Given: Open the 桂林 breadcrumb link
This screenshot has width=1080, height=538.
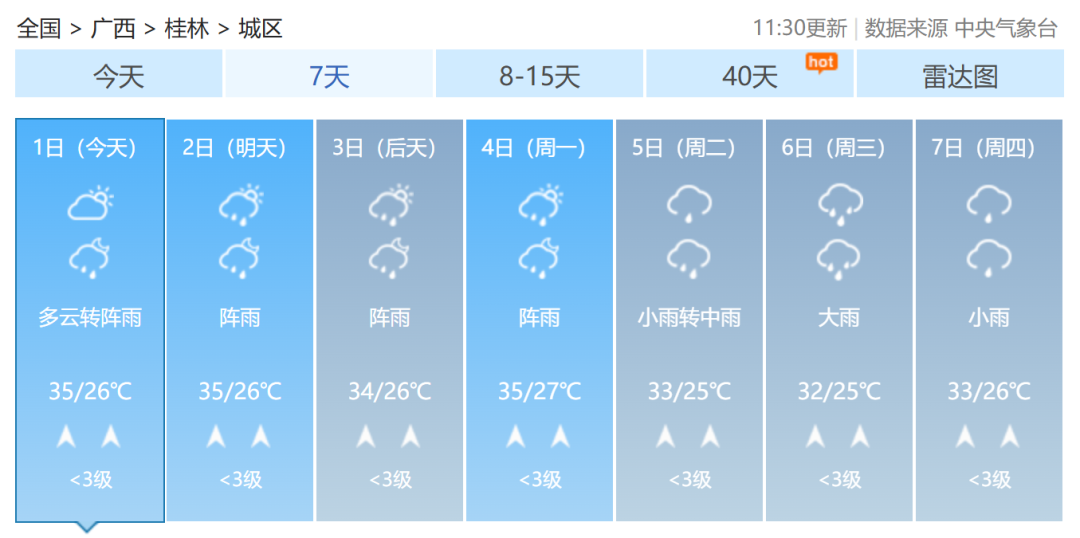Looking at the screenshot, I should (x=187, y=28).
